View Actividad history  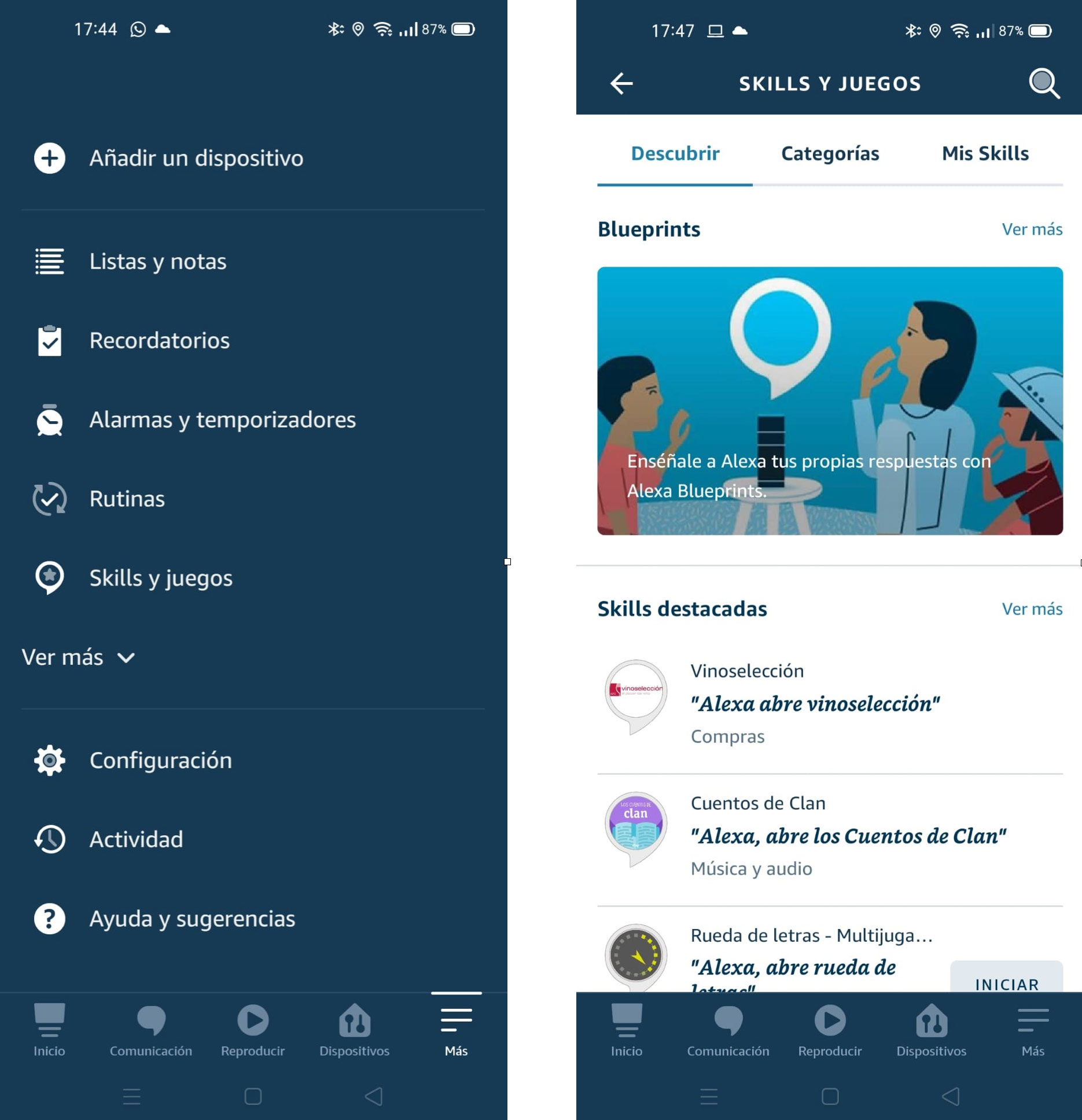coord(136,839)
